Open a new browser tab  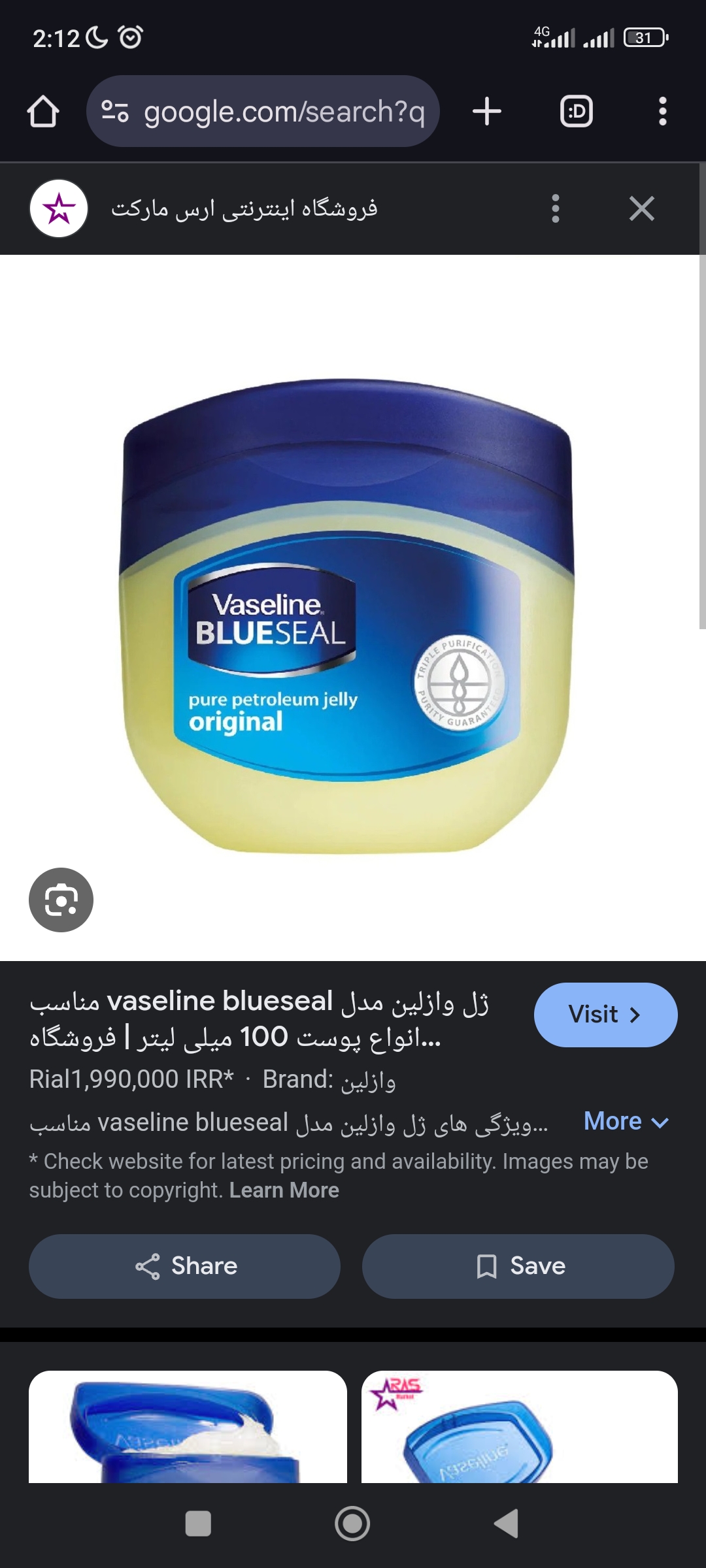[x=487, y=112]
